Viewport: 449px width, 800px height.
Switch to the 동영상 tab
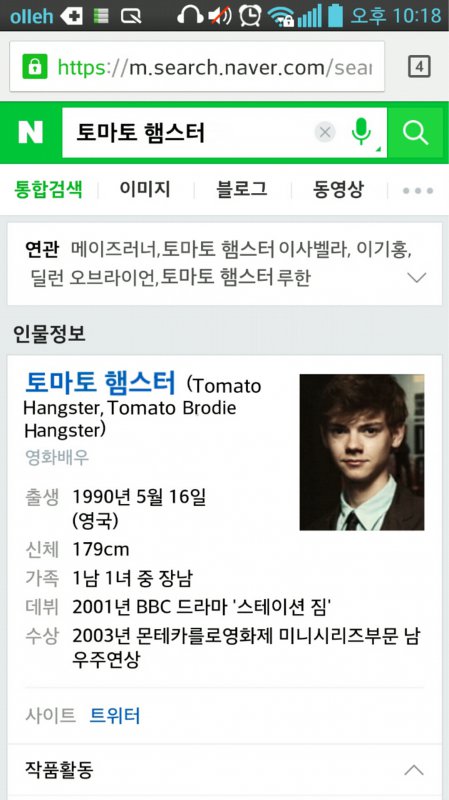pyautogui.click(x=338, y=189)
